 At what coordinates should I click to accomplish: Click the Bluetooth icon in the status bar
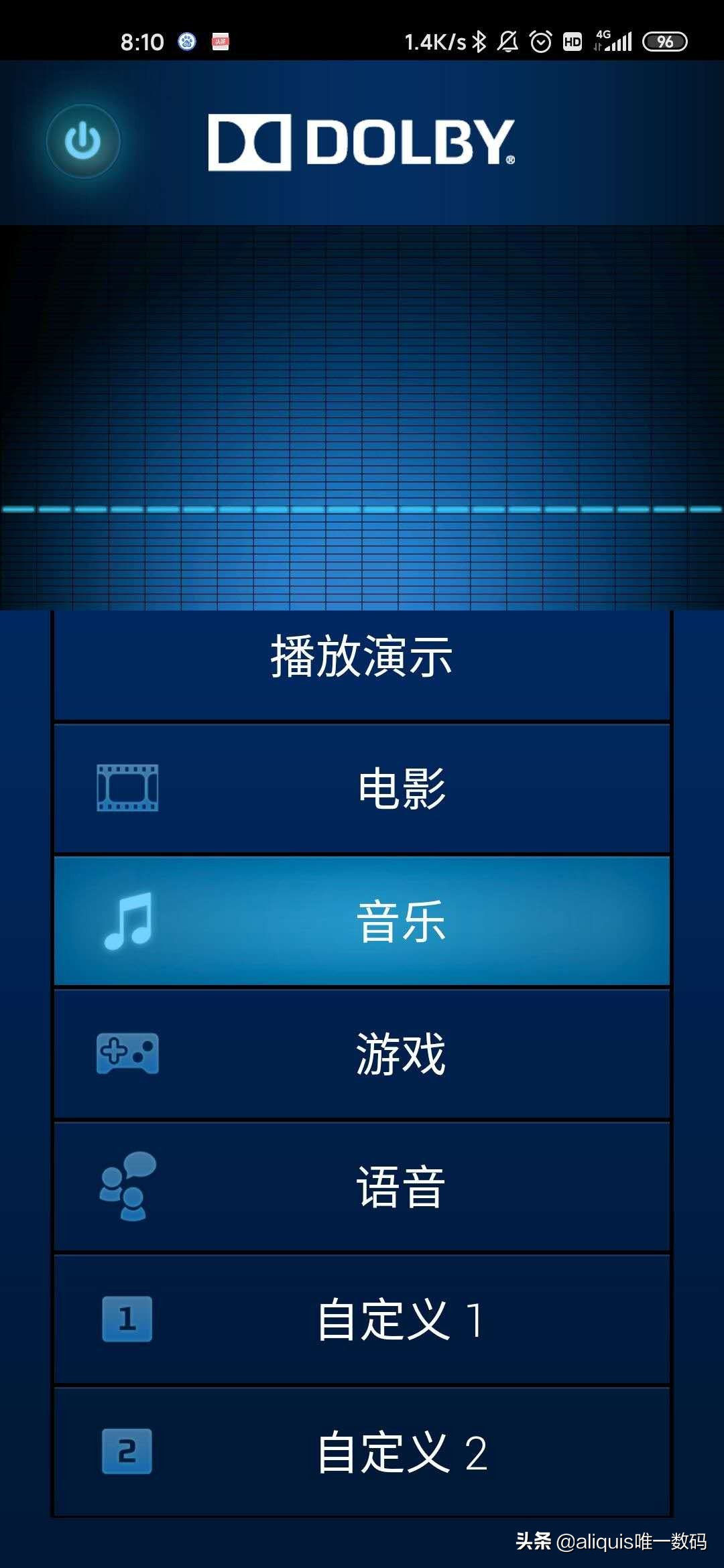481,42
